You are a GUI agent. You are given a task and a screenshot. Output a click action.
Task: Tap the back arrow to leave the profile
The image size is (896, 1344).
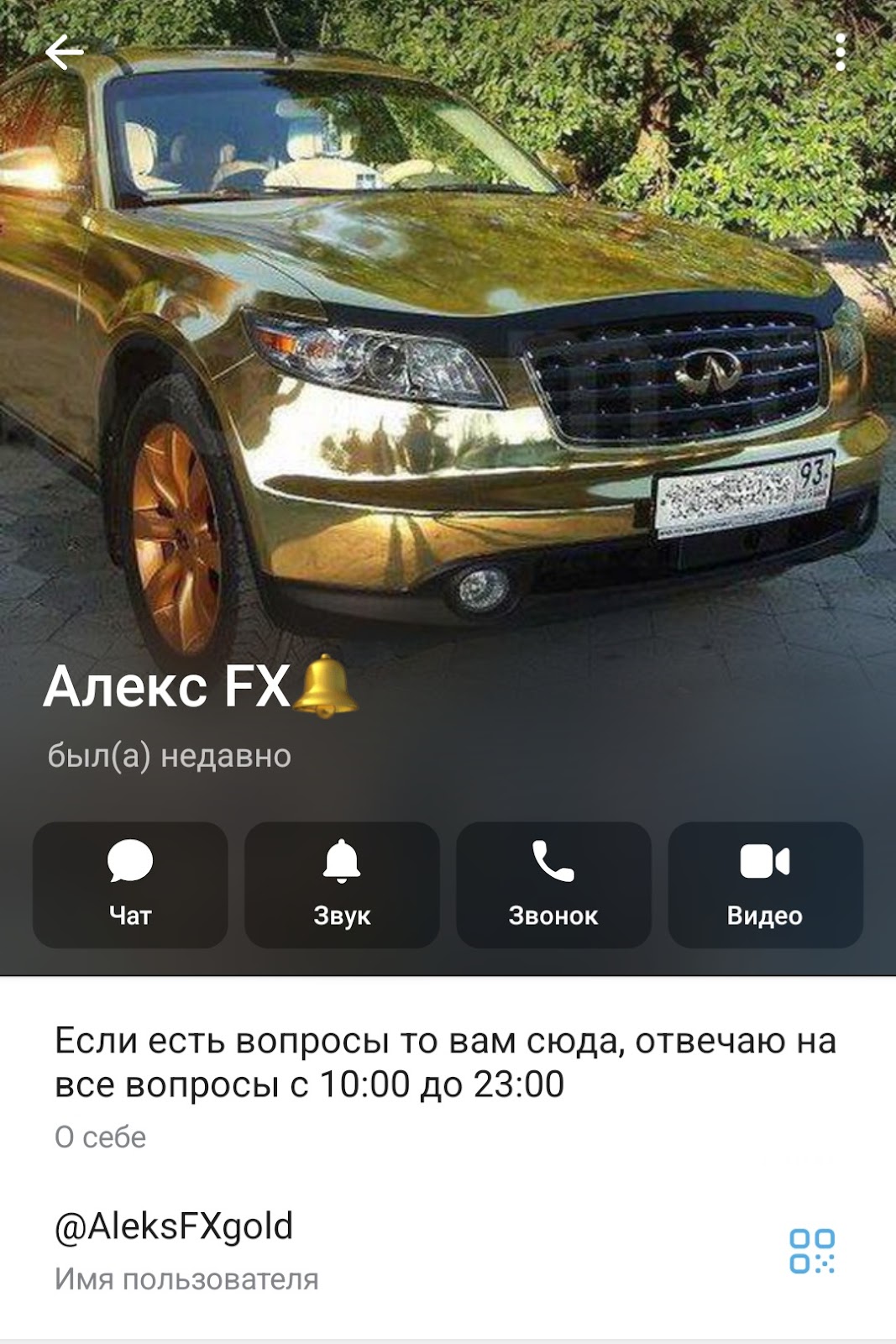coord(63,52)
